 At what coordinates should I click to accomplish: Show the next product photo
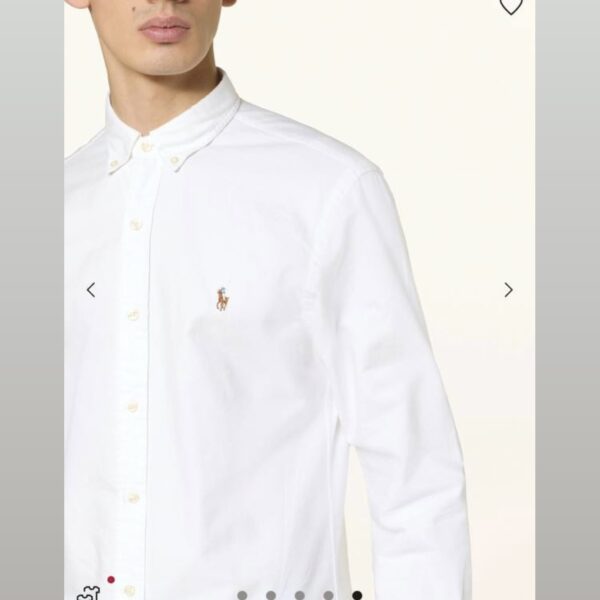point(508,290)
